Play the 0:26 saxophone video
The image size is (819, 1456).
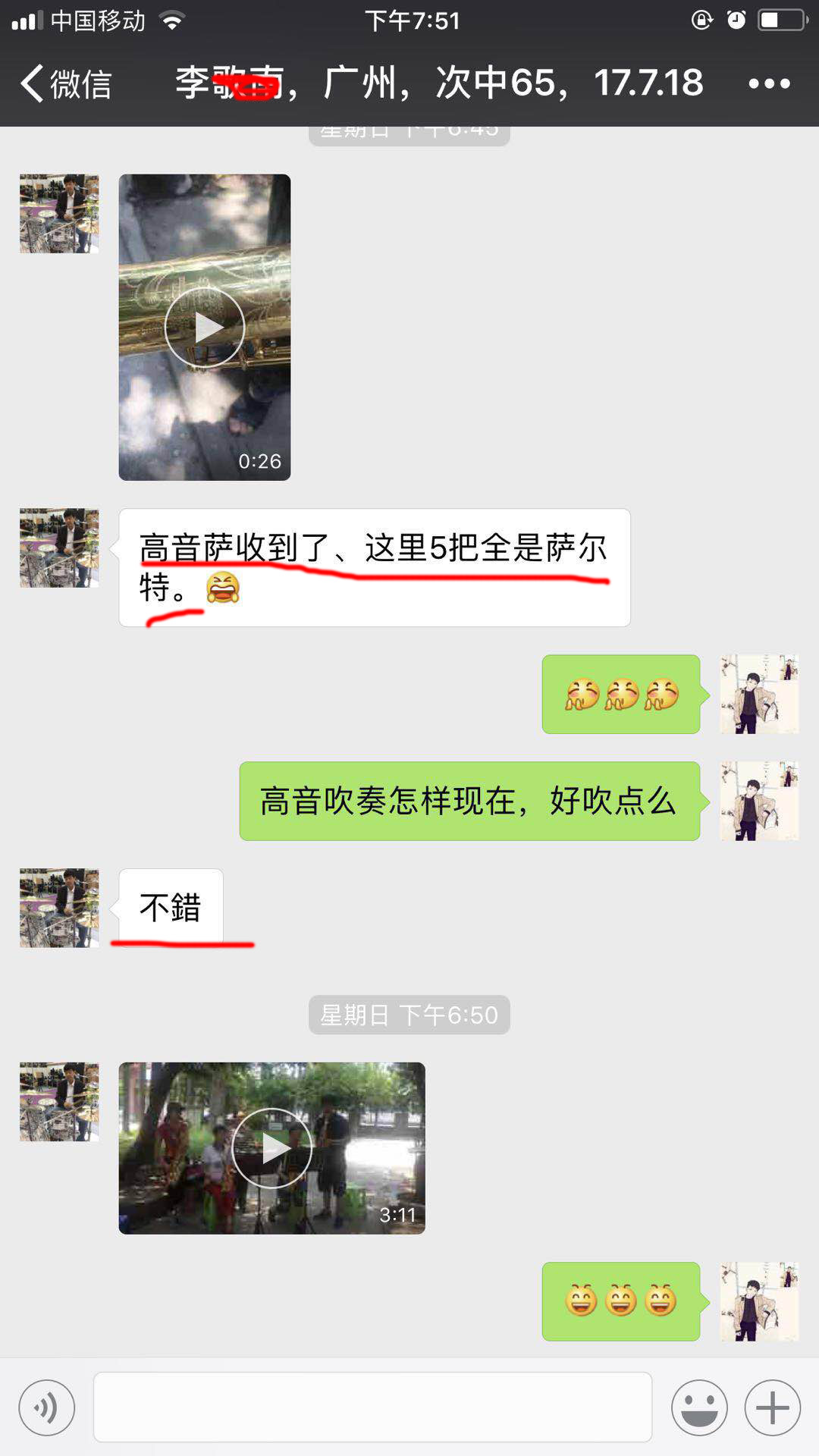(x=205, y=328)
